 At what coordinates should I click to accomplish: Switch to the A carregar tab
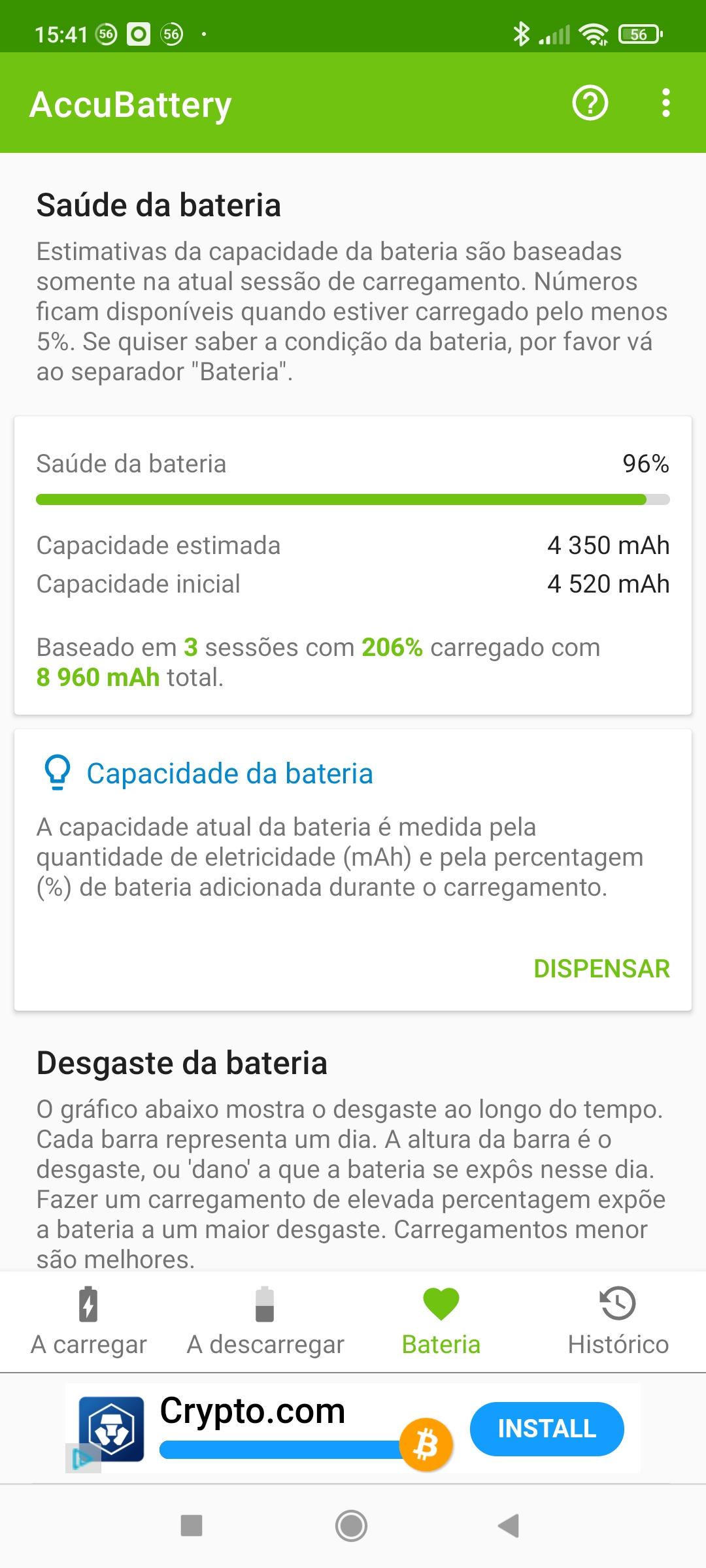click(x=88, y=1321)
